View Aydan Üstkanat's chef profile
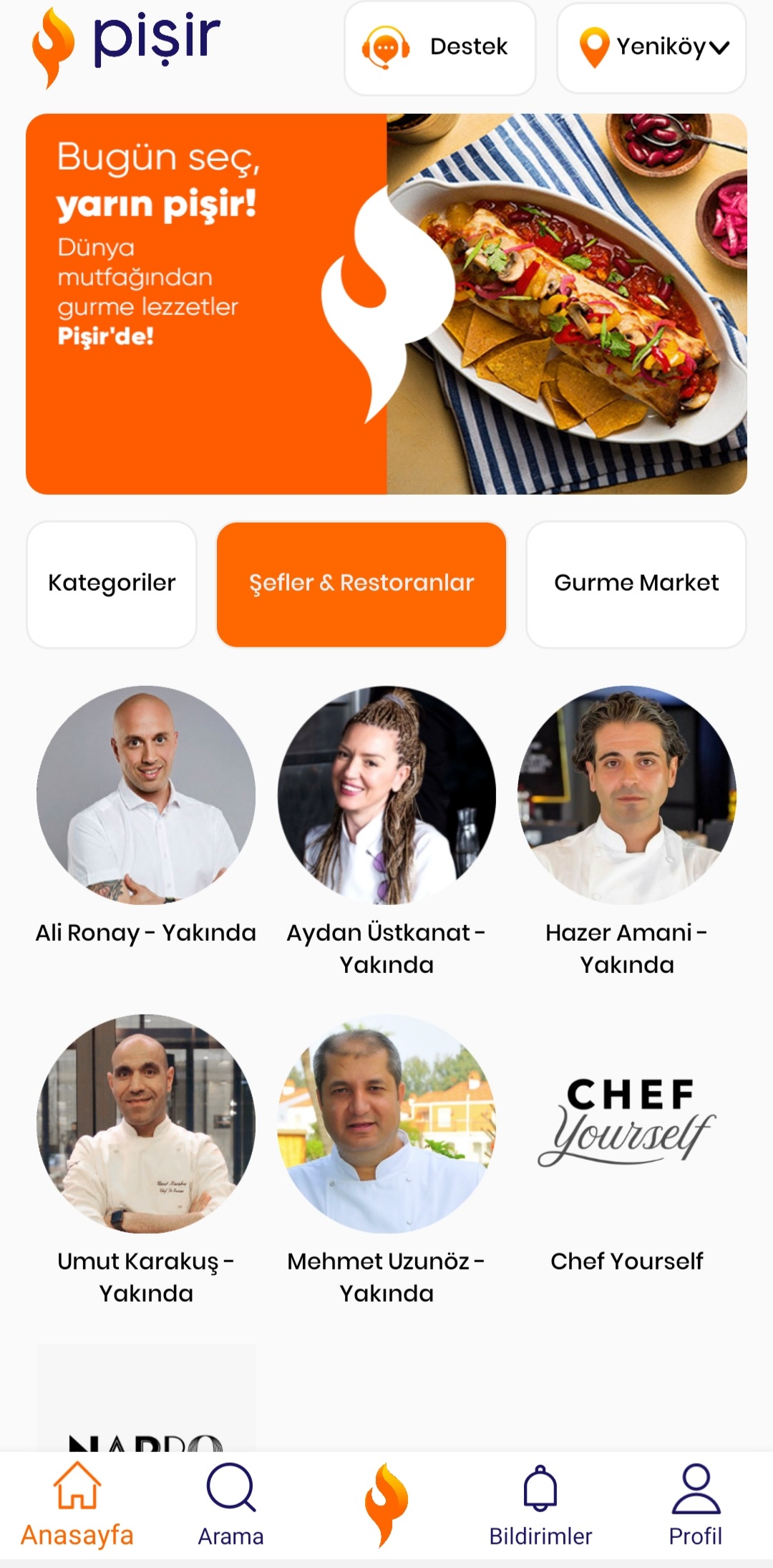Image resolution: width=773 pixels, height=1568 pixels. (x=386, y=795)
